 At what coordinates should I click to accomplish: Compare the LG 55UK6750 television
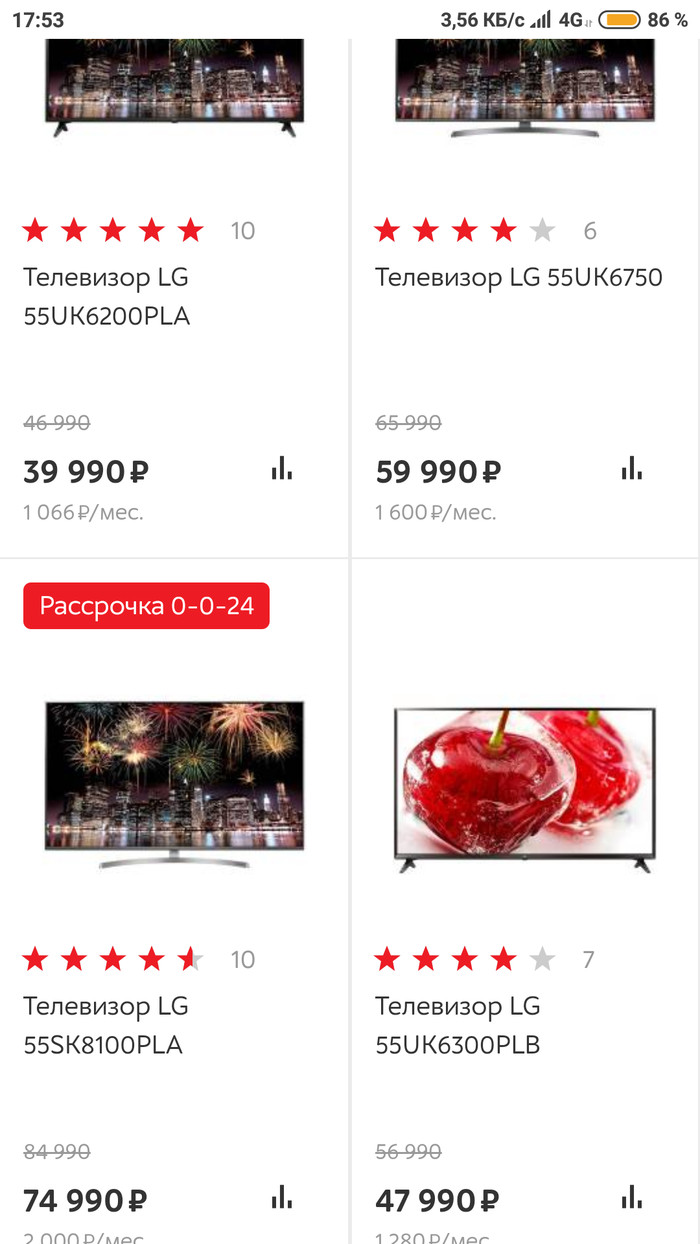pyautogui.click(x=631, y=468)
